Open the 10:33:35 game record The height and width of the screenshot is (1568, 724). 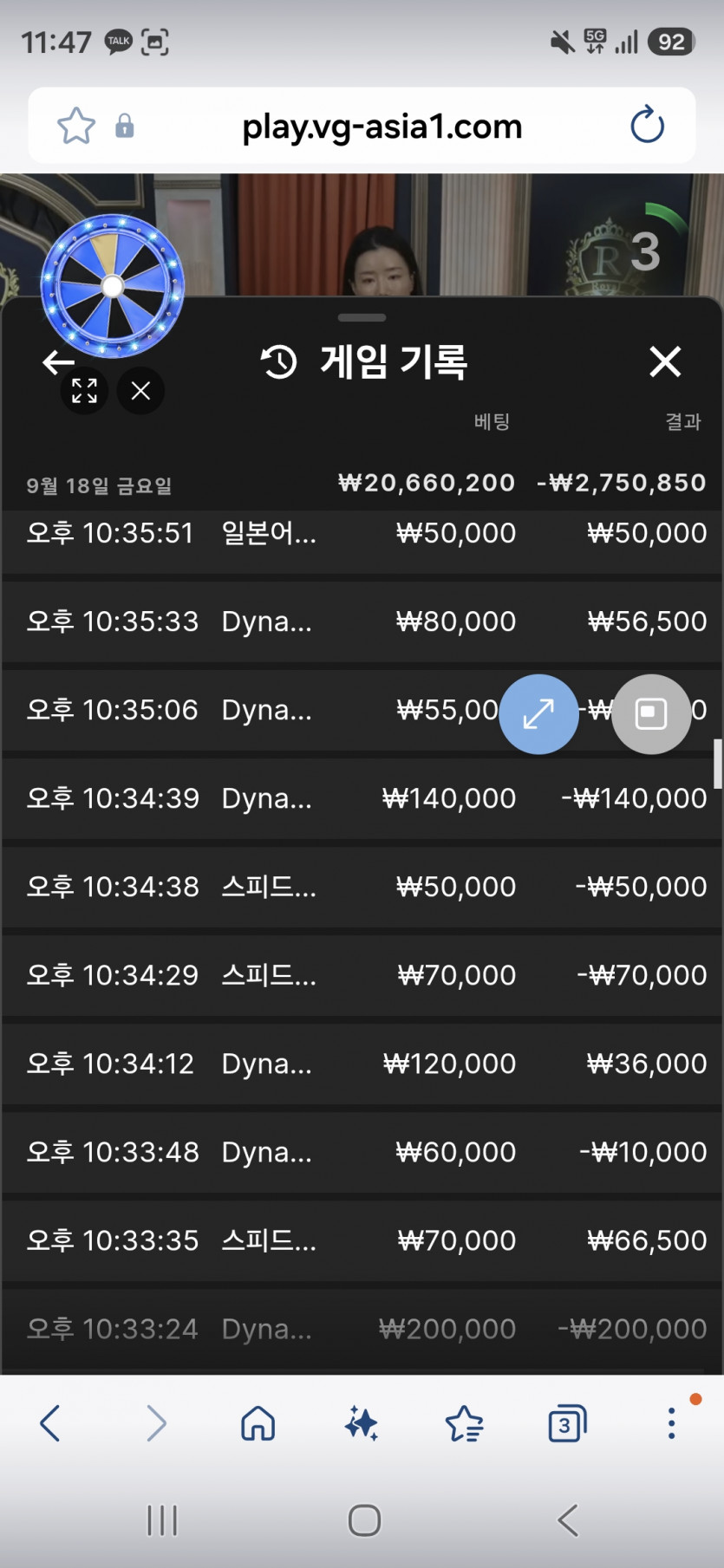point(362,1240)
